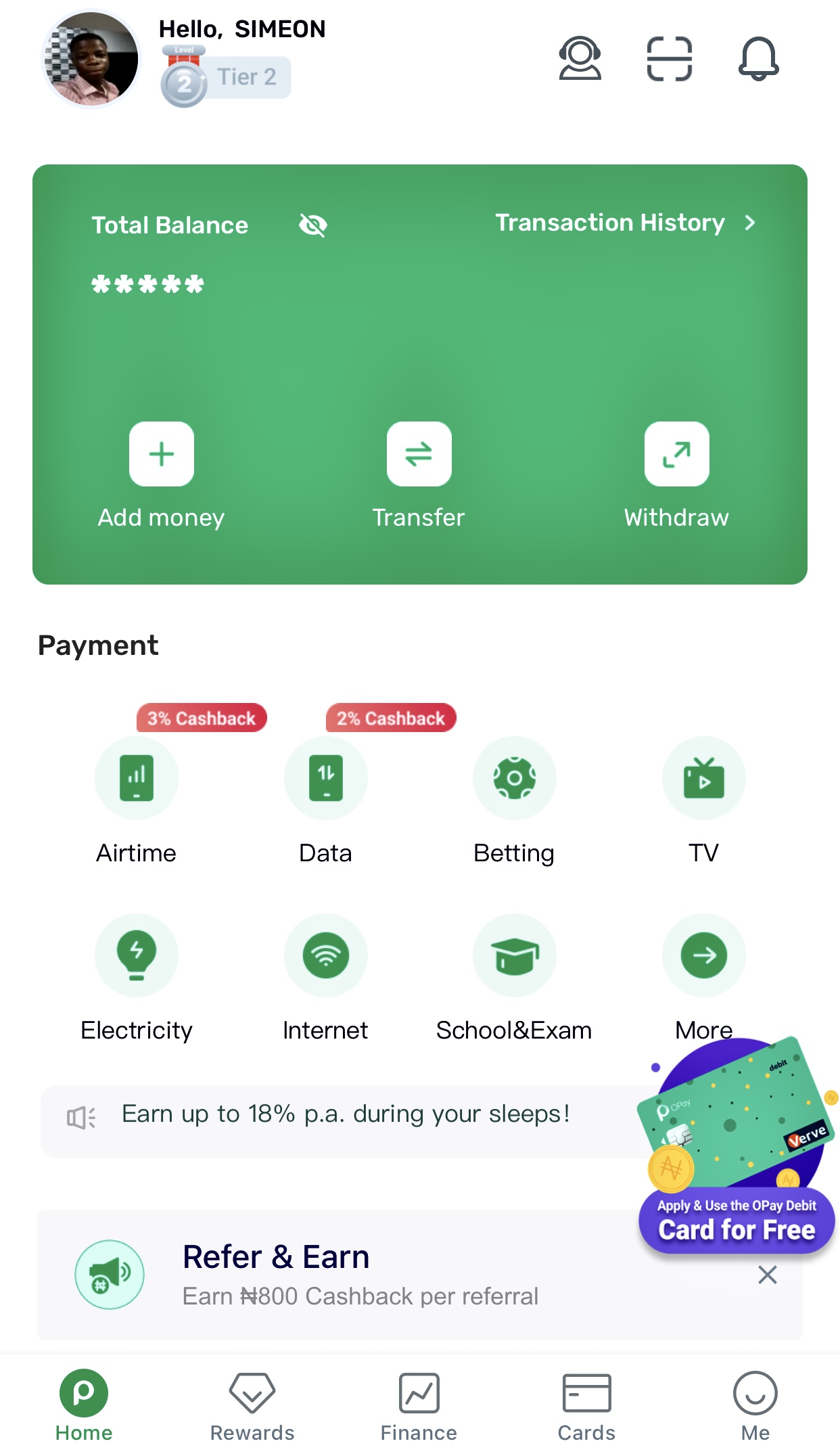The width and height of the screenshot is (840, 1454).
Task: Open customer support headset icon
Action: point(580,59)
